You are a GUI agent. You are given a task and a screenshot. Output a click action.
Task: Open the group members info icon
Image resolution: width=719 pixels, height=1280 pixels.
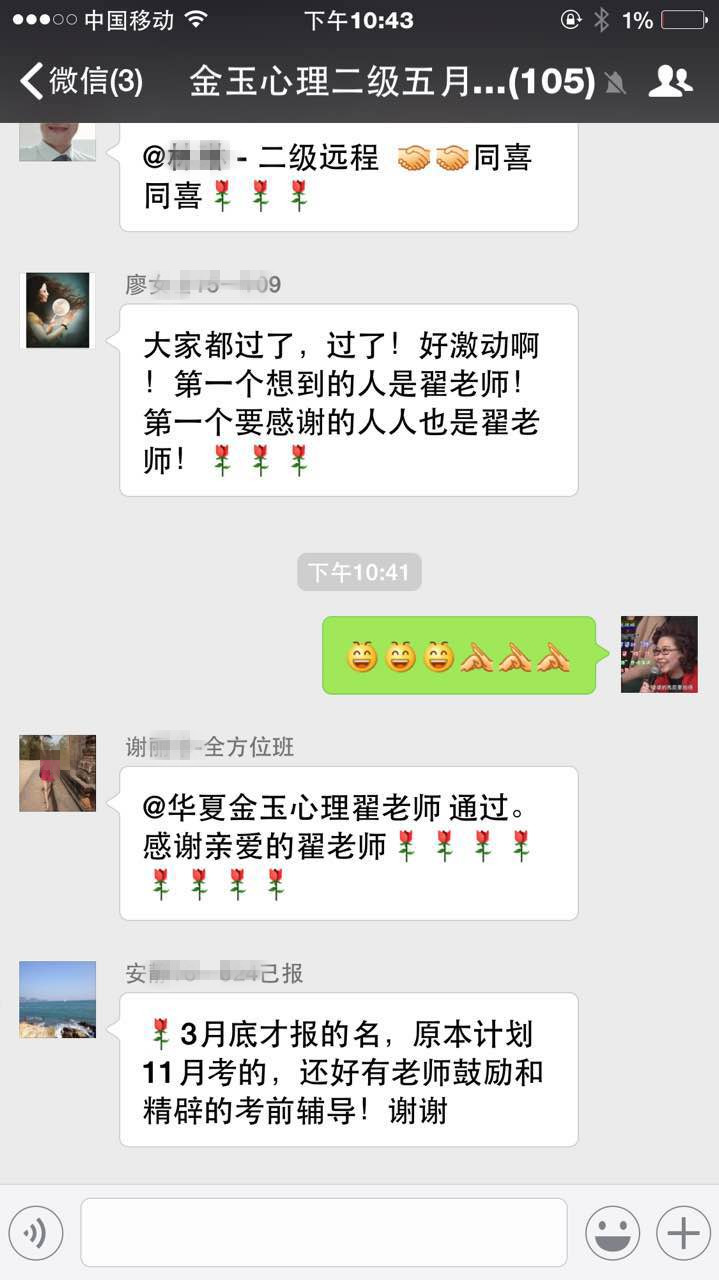pyautogui.click(x=670, y=82)
